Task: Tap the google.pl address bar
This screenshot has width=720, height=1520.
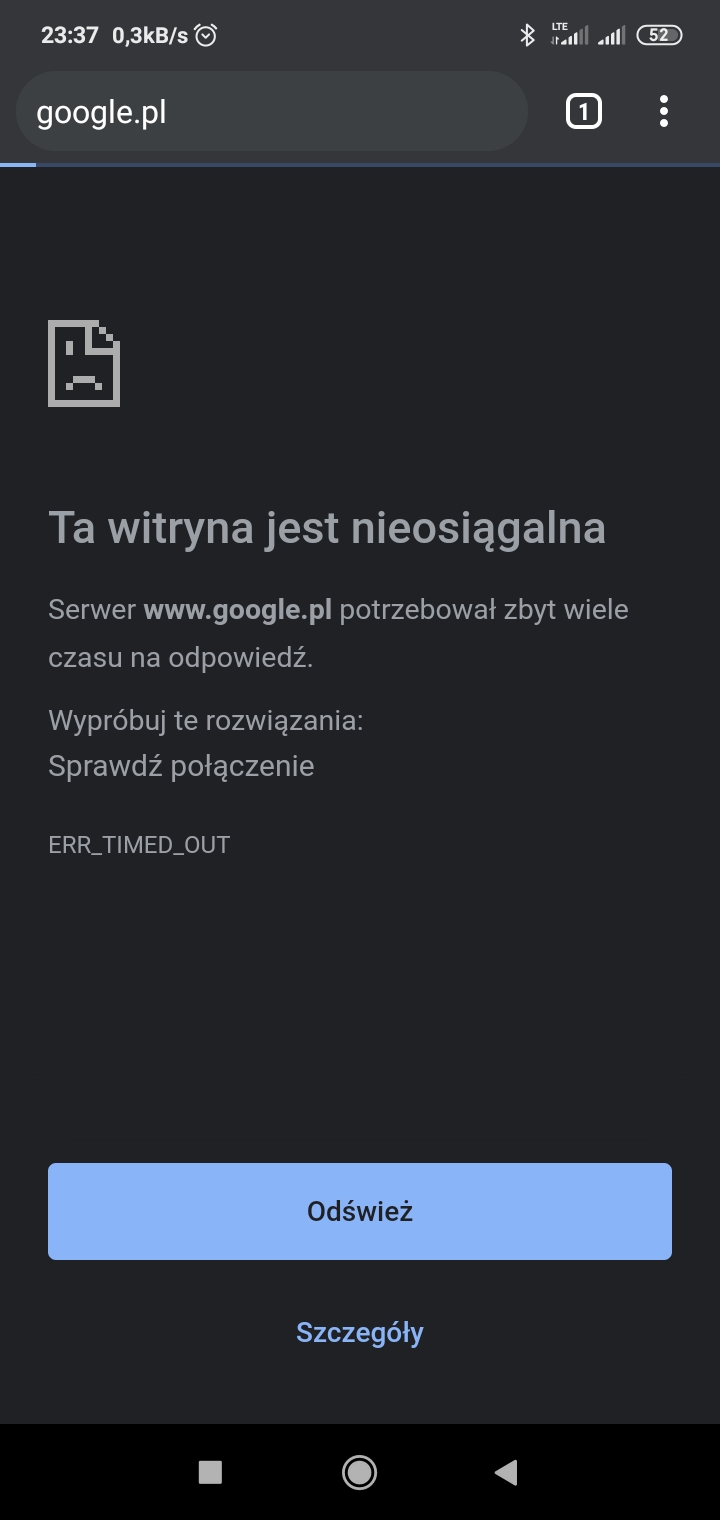Action: (x=271, y=112)
